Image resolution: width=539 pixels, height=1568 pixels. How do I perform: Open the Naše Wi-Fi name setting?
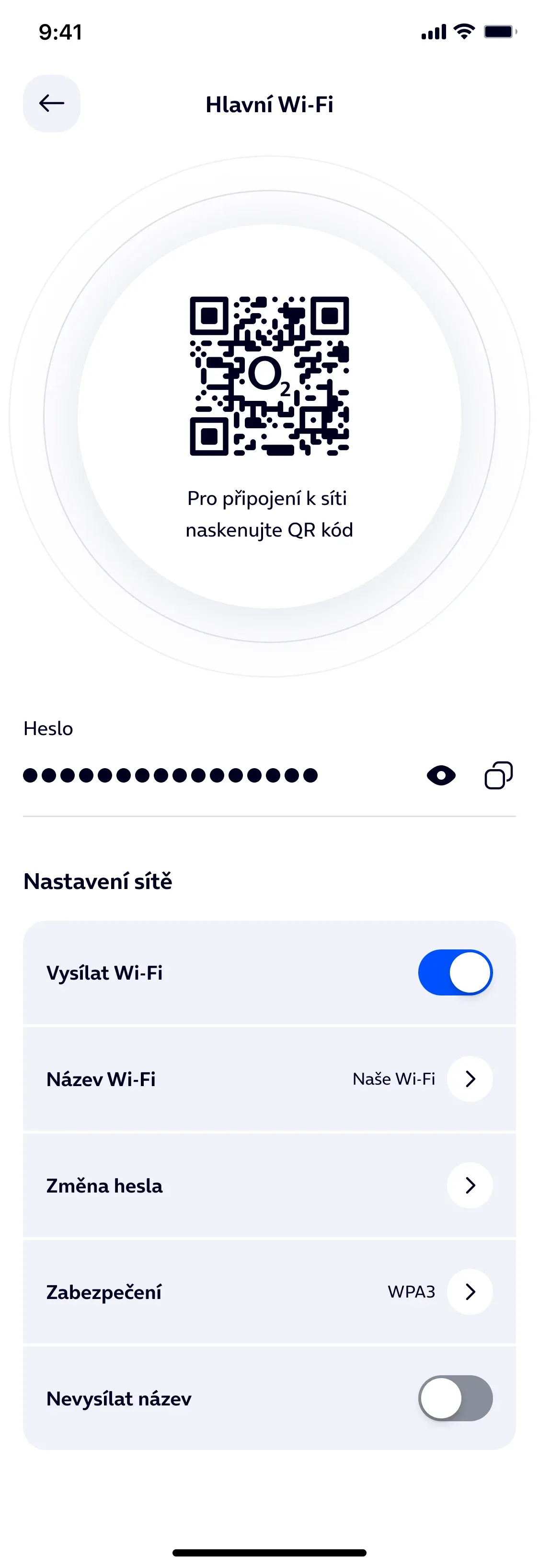(393, 1078)
